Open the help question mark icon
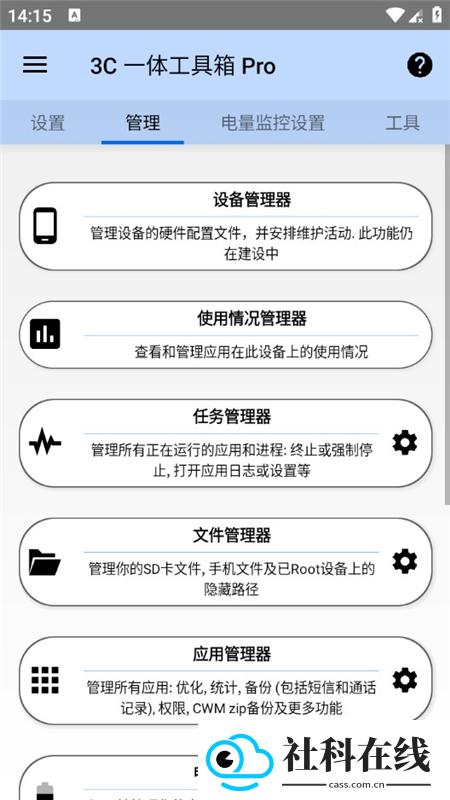Viewport: 450px width, 800px height. click(x=419, y=65)
